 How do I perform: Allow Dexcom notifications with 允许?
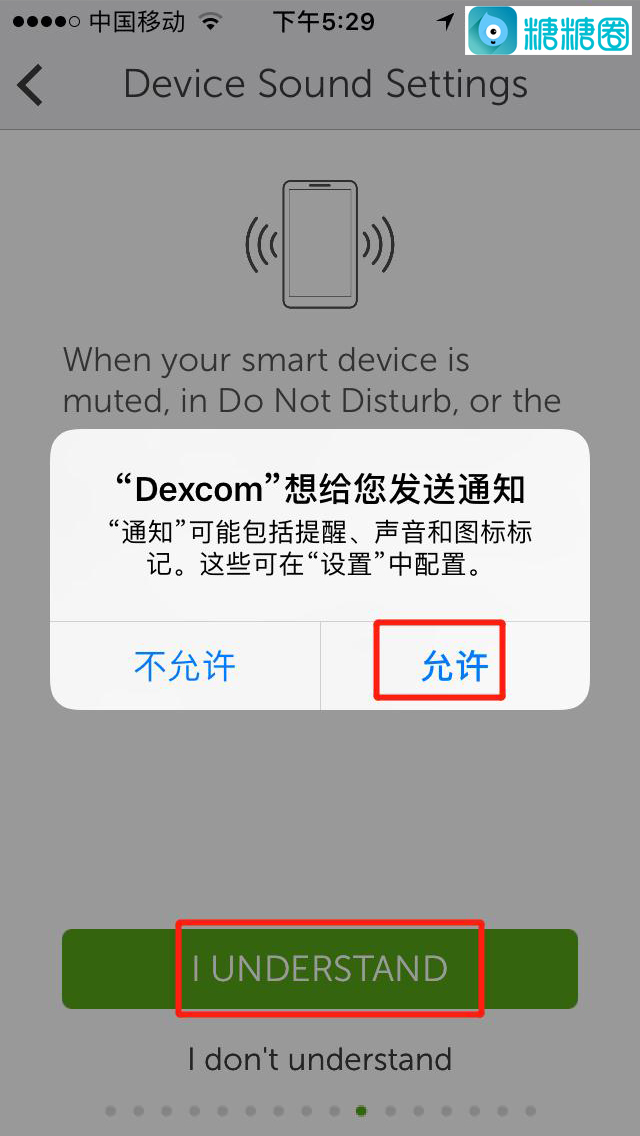pyautogui.click(x=454, y=666)
